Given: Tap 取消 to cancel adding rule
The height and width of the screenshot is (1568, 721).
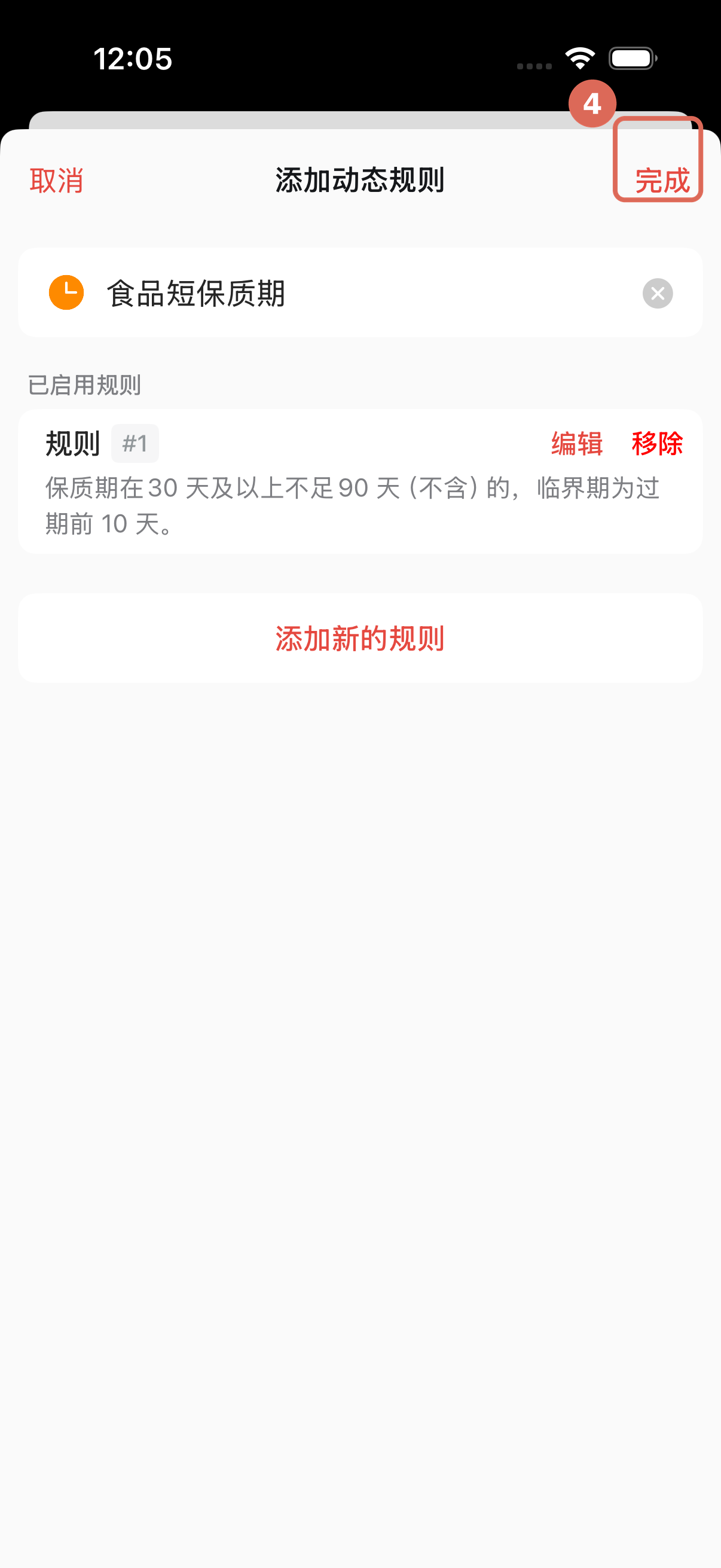Looking at the screenshot, I should (x=57, y=181).
